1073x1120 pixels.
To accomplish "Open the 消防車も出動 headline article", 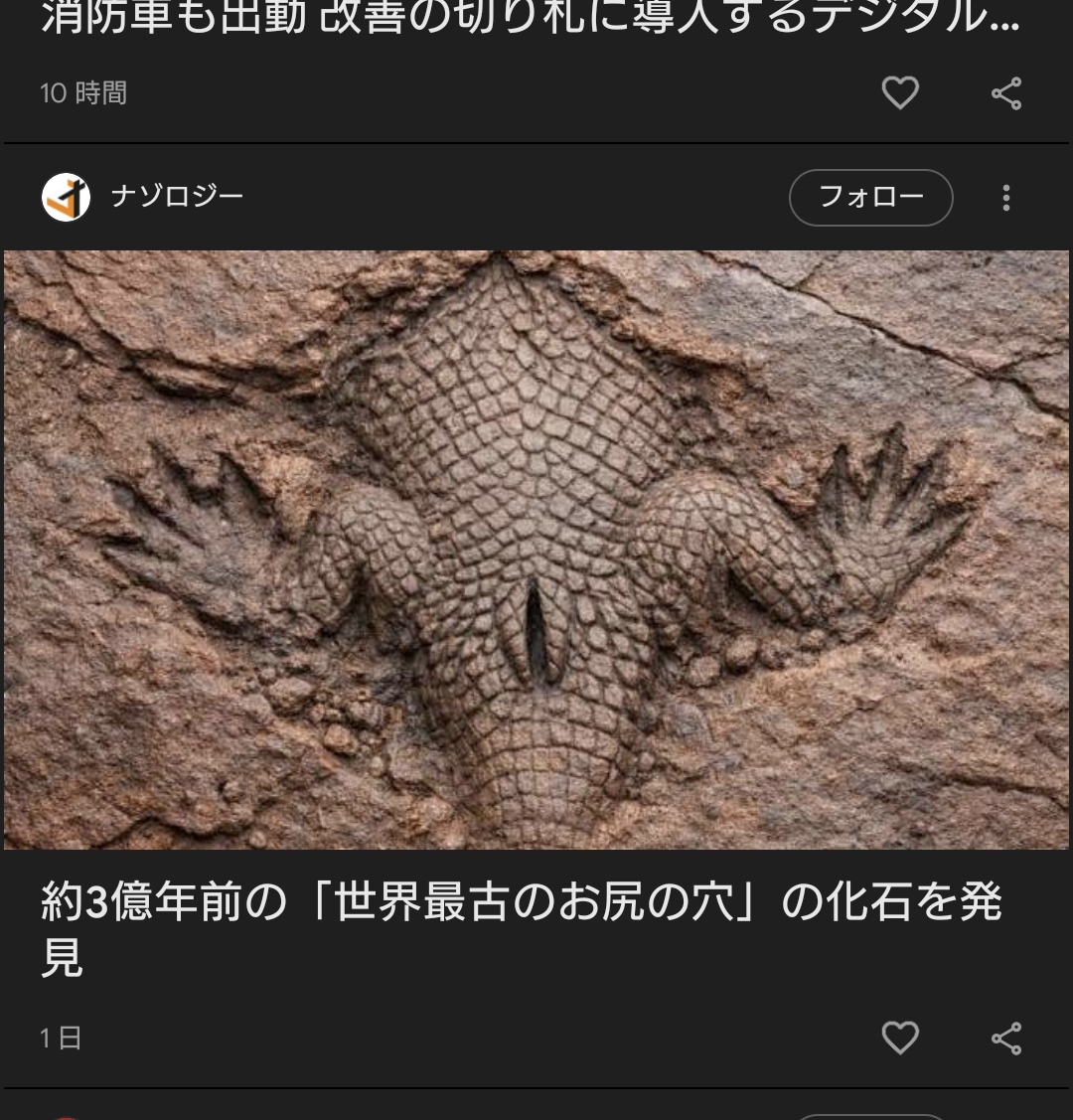I will point(529,20).
